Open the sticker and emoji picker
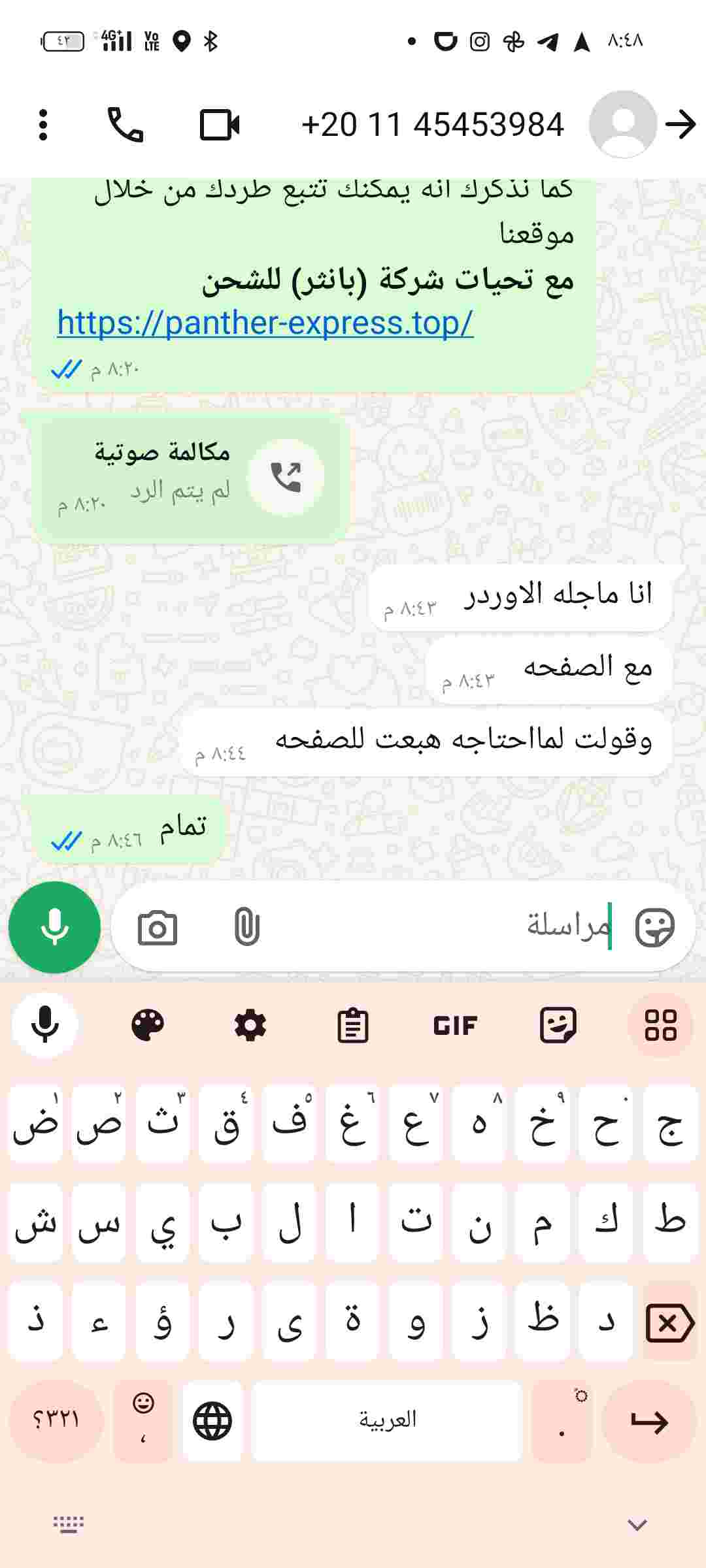Image resolution: width=706 pixels, height=1568 pixels. [x=654, y=926]
